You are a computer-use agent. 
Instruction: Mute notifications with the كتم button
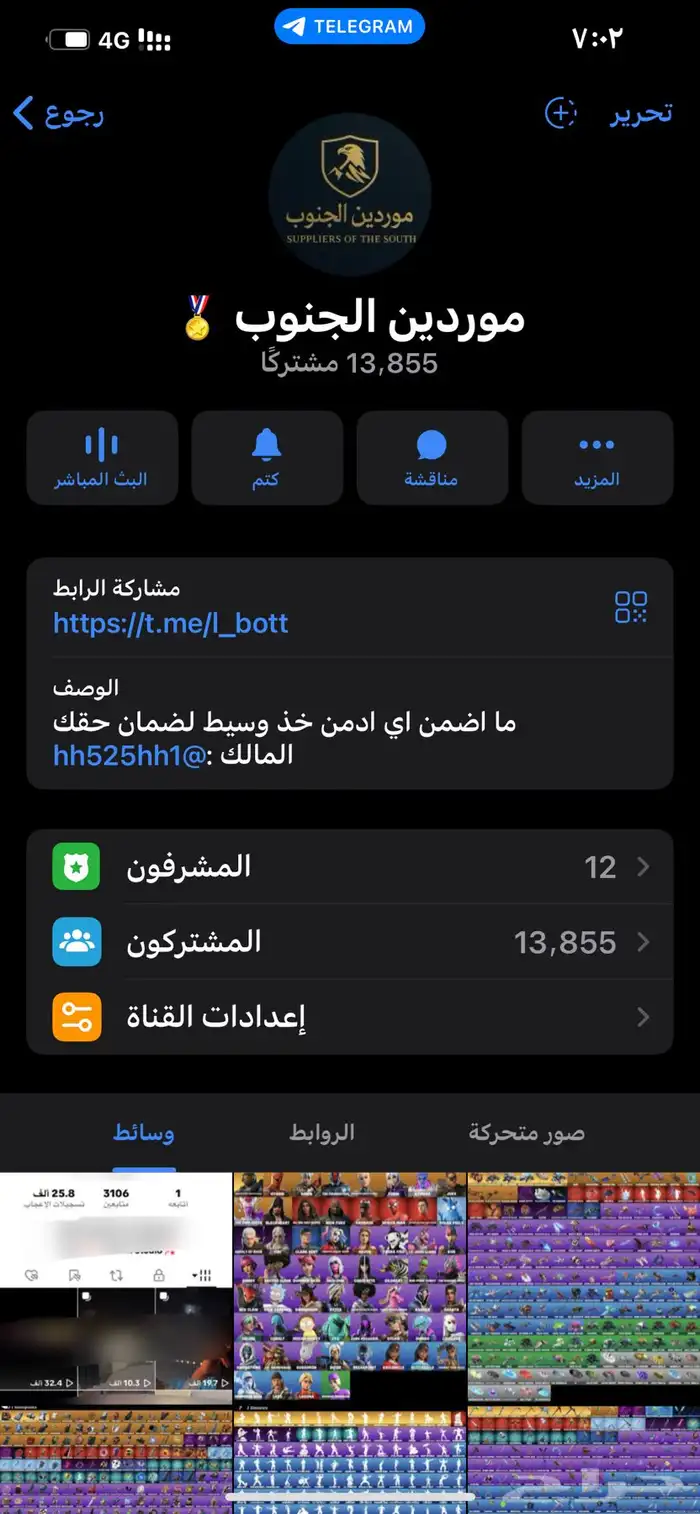tap(266, 458)
